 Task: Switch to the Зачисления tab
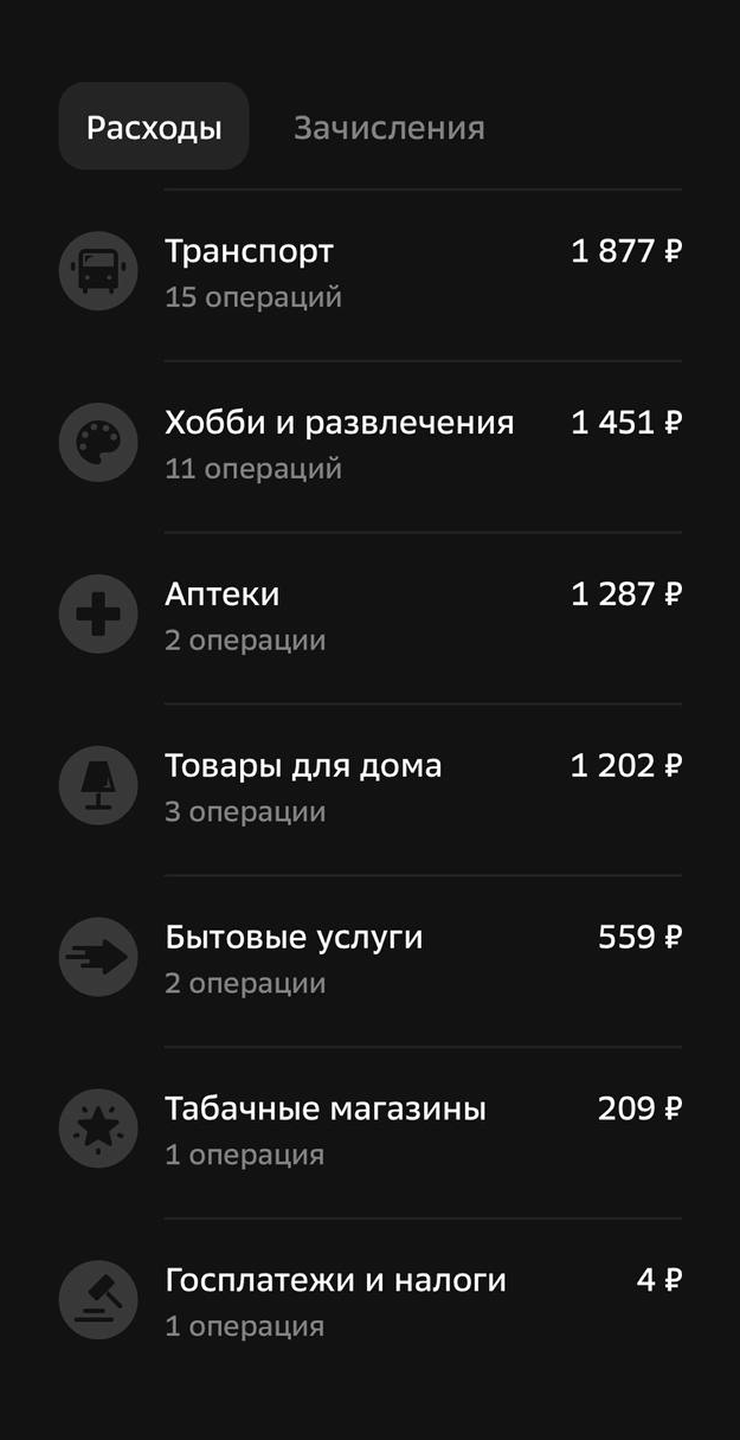[389, 128]
